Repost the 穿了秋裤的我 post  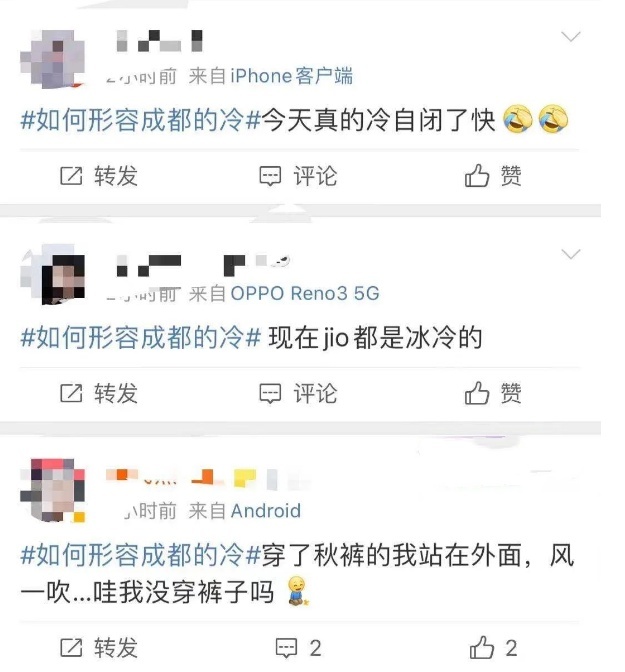[98, 648]
